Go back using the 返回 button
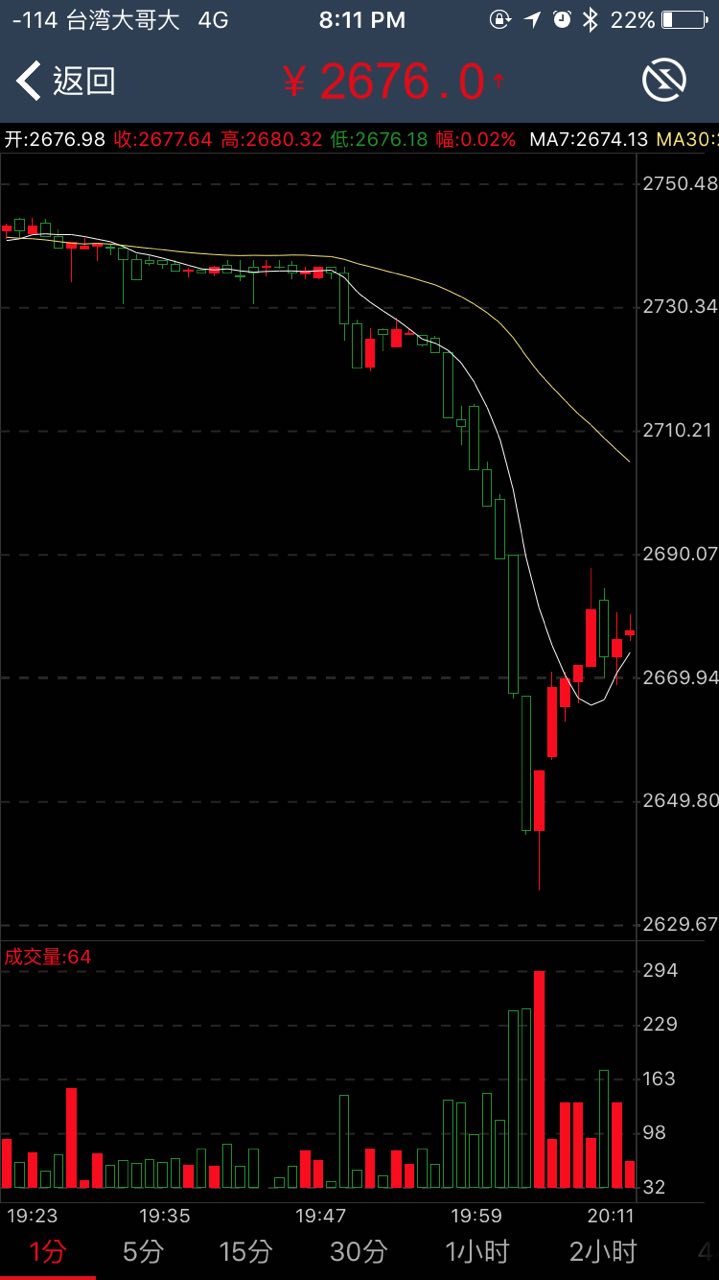 pyautogui.click(x=66, y=81)
